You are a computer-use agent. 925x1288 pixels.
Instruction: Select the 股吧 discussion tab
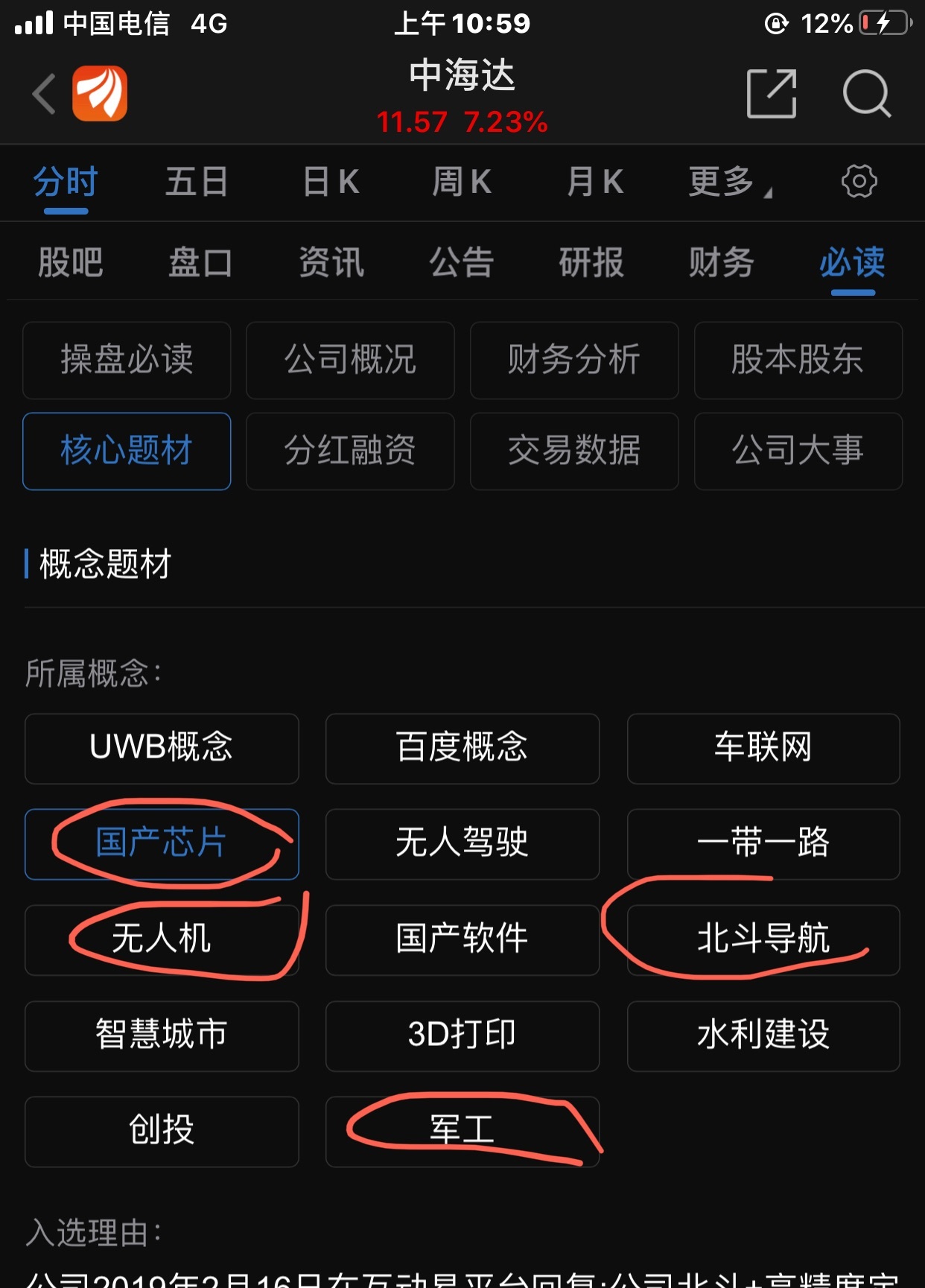(70, 262)
